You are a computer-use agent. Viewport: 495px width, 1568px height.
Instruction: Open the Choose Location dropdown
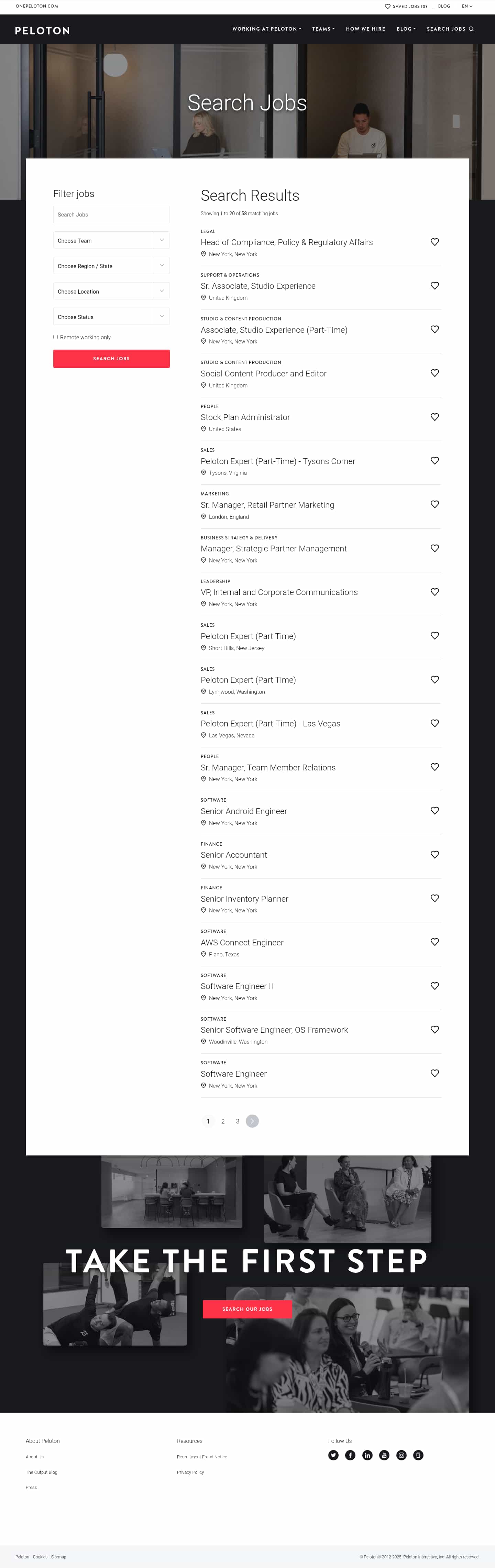click(x=111, y=292)
